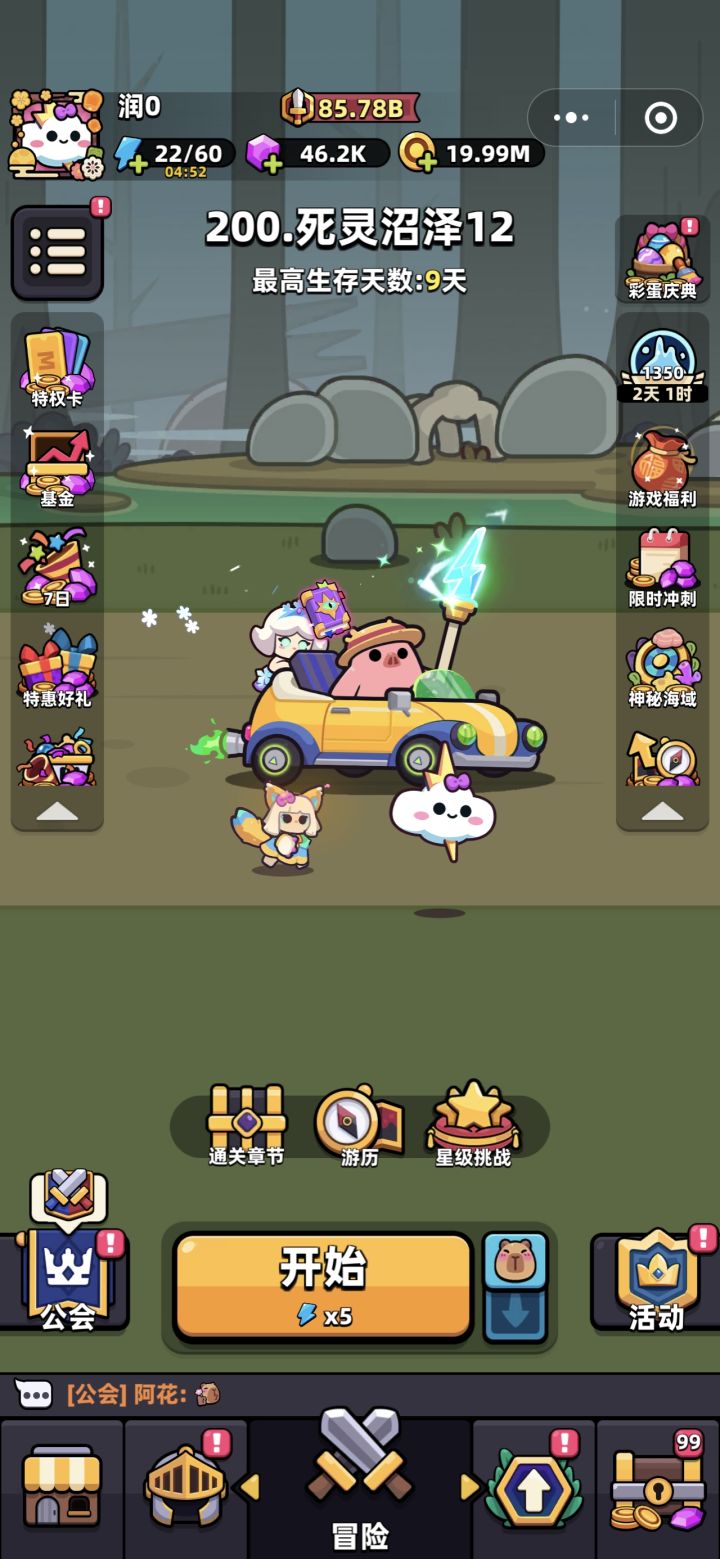Collapse the left sidebar with up arrow

57,812
